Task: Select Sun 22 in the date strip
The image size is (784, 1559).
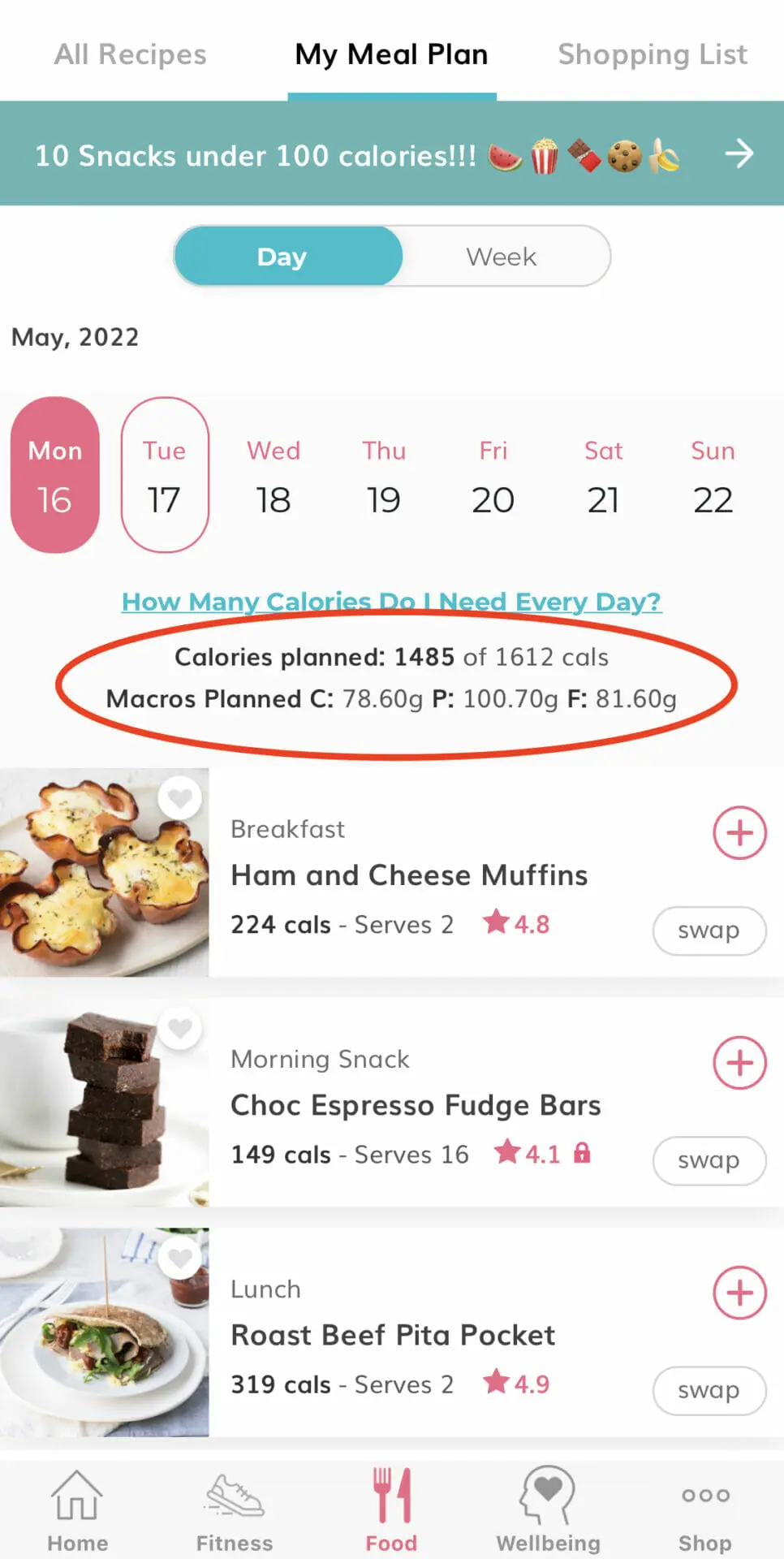Action: pyautogui.click(x=713, y=475)
